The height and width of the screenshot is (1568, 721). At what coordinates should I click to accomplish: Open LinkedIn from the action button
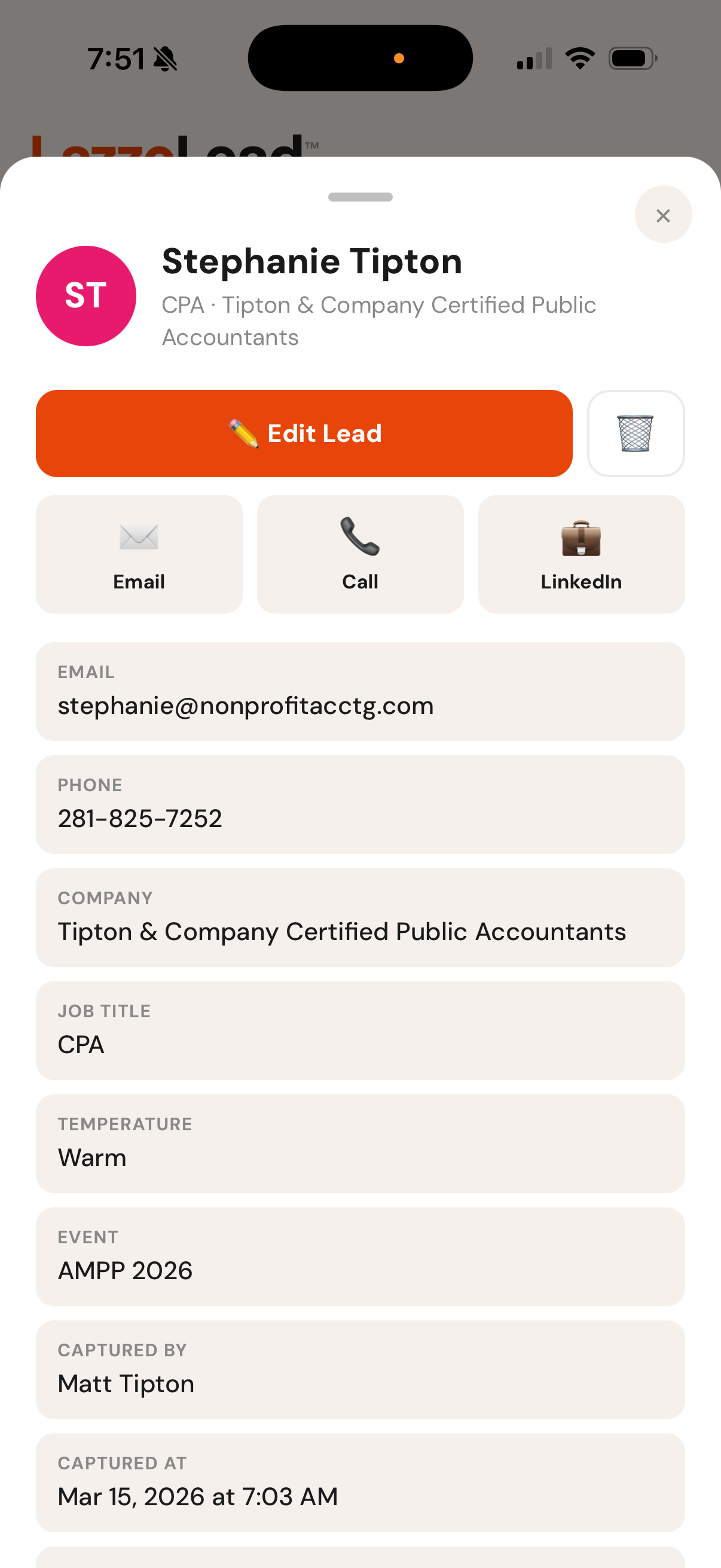pyautogui.click(x=581, y=553)
